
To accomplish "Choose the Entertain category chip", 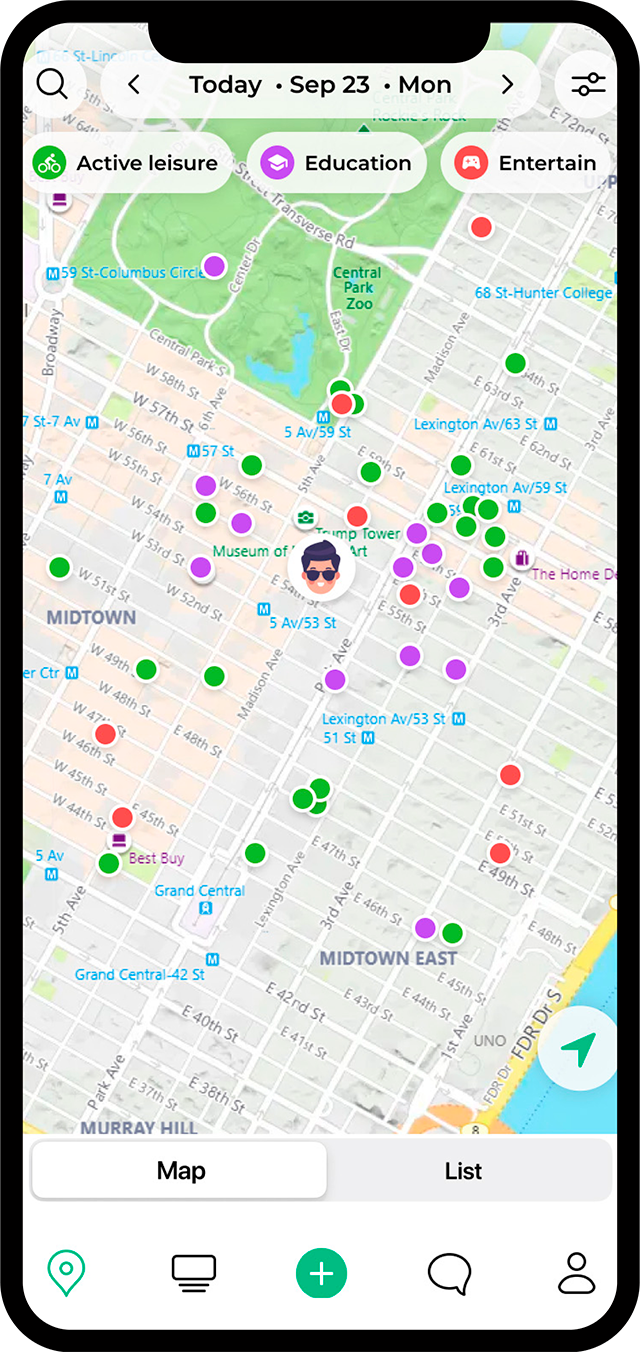I will point(528,163).
